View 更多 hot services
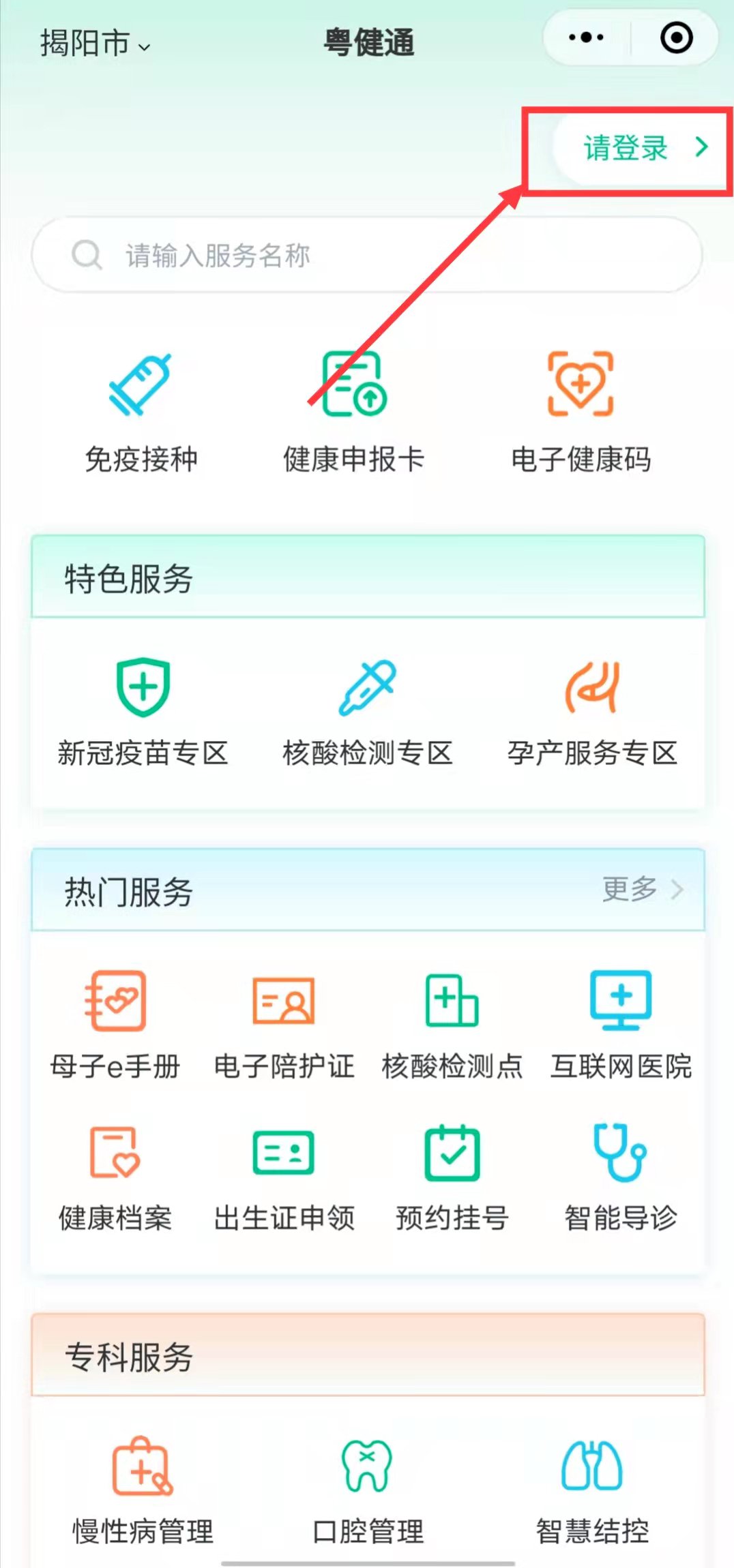The width and height of the screenshot is (734, 1568). (641, 890)
